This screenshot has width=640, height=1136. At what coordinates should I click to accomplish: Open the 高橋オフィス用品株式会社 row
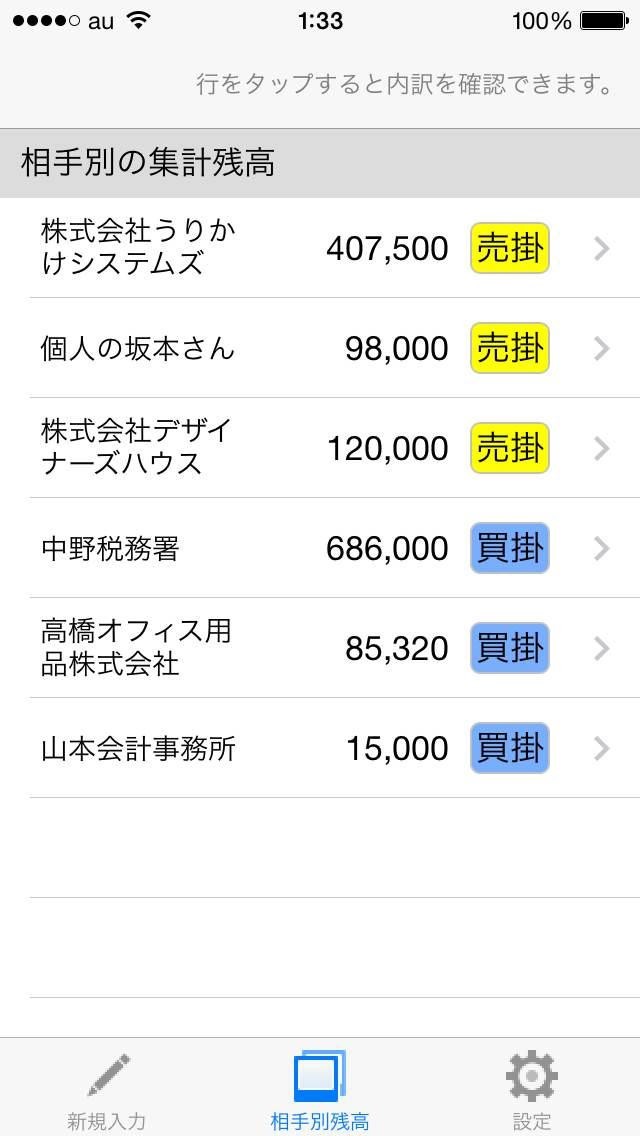[x=320, y=648]
